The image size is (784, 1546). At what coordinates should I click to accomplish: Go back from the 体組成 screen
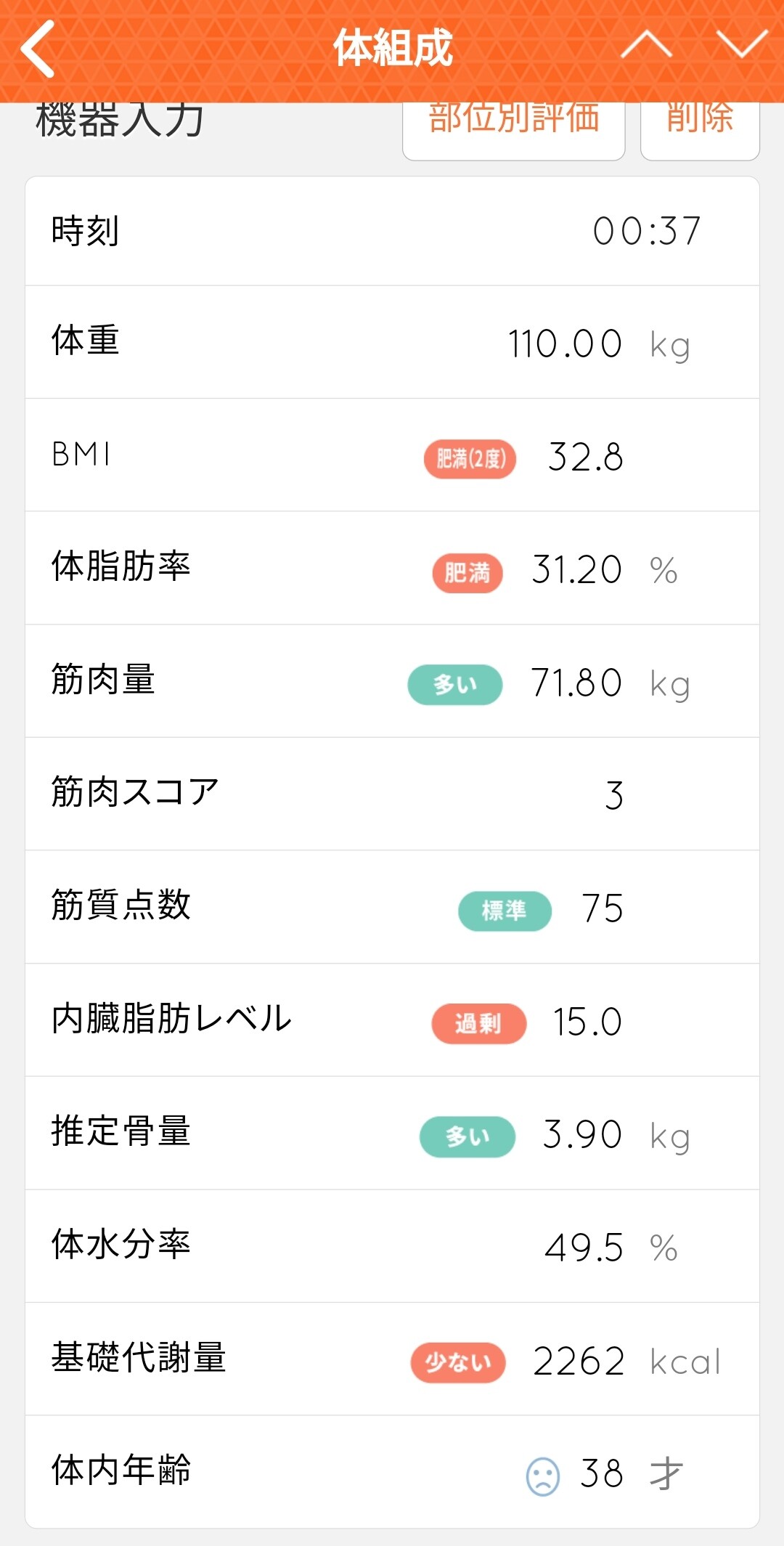click(x=39, y=49)
